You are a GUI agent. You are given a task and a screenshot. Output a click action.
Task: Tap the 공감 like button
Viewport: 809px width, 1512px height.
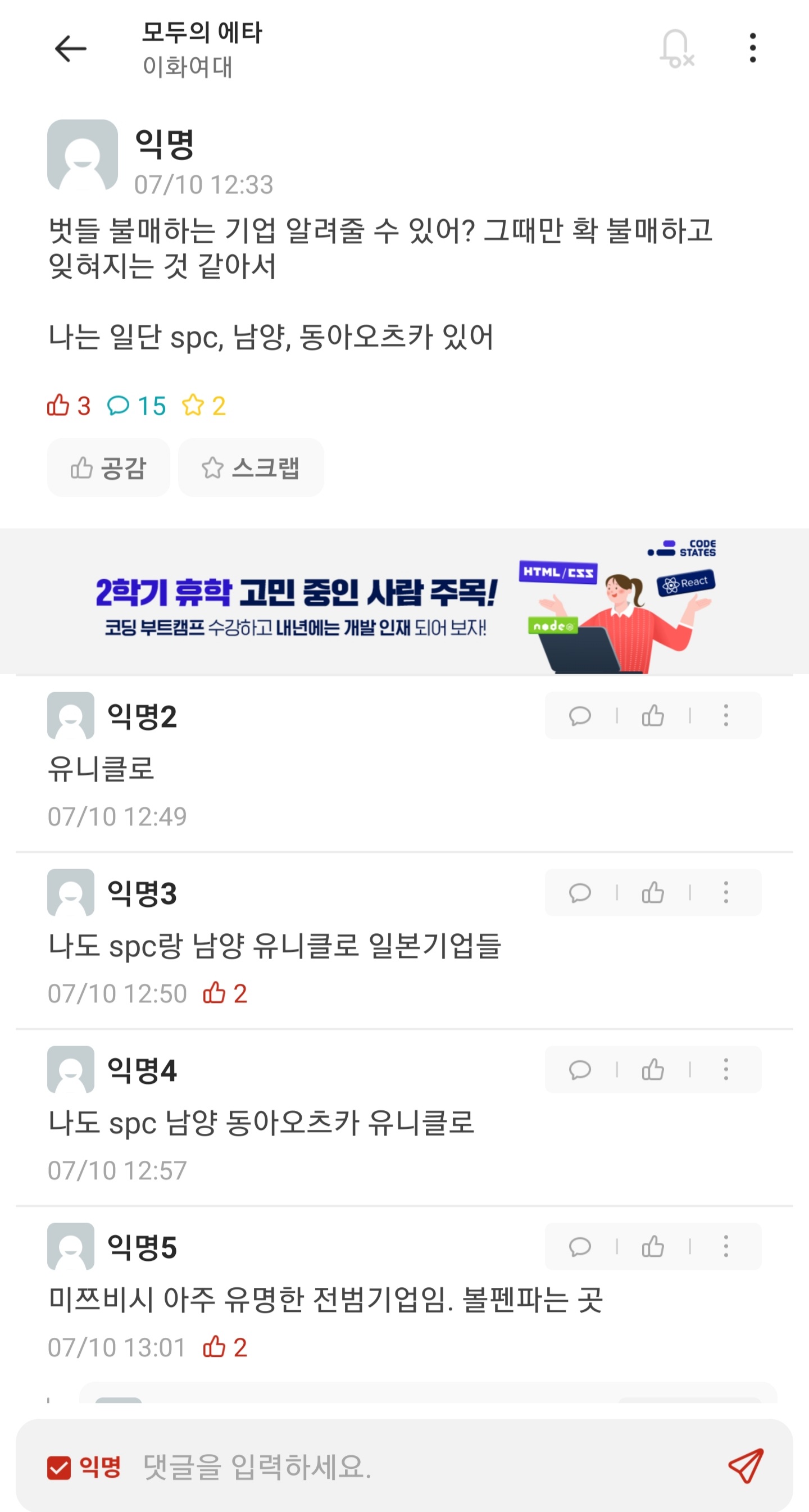pos(108,468)
